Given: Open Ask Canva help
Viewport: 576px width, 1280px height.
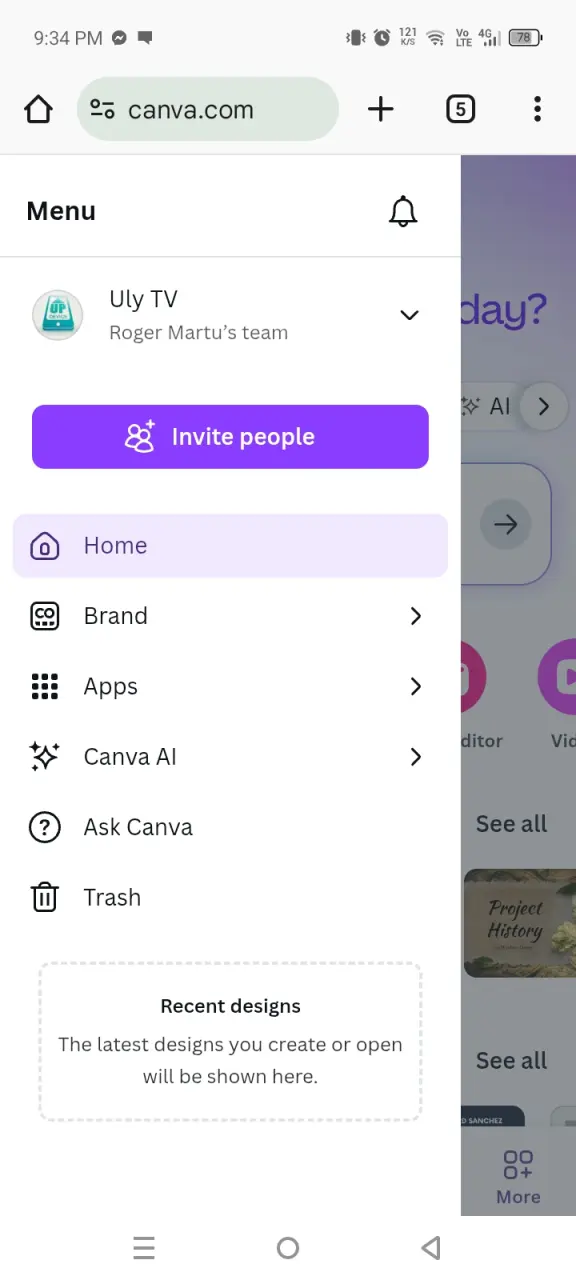Looking at the screenshot, I should [x=230, y=827].
